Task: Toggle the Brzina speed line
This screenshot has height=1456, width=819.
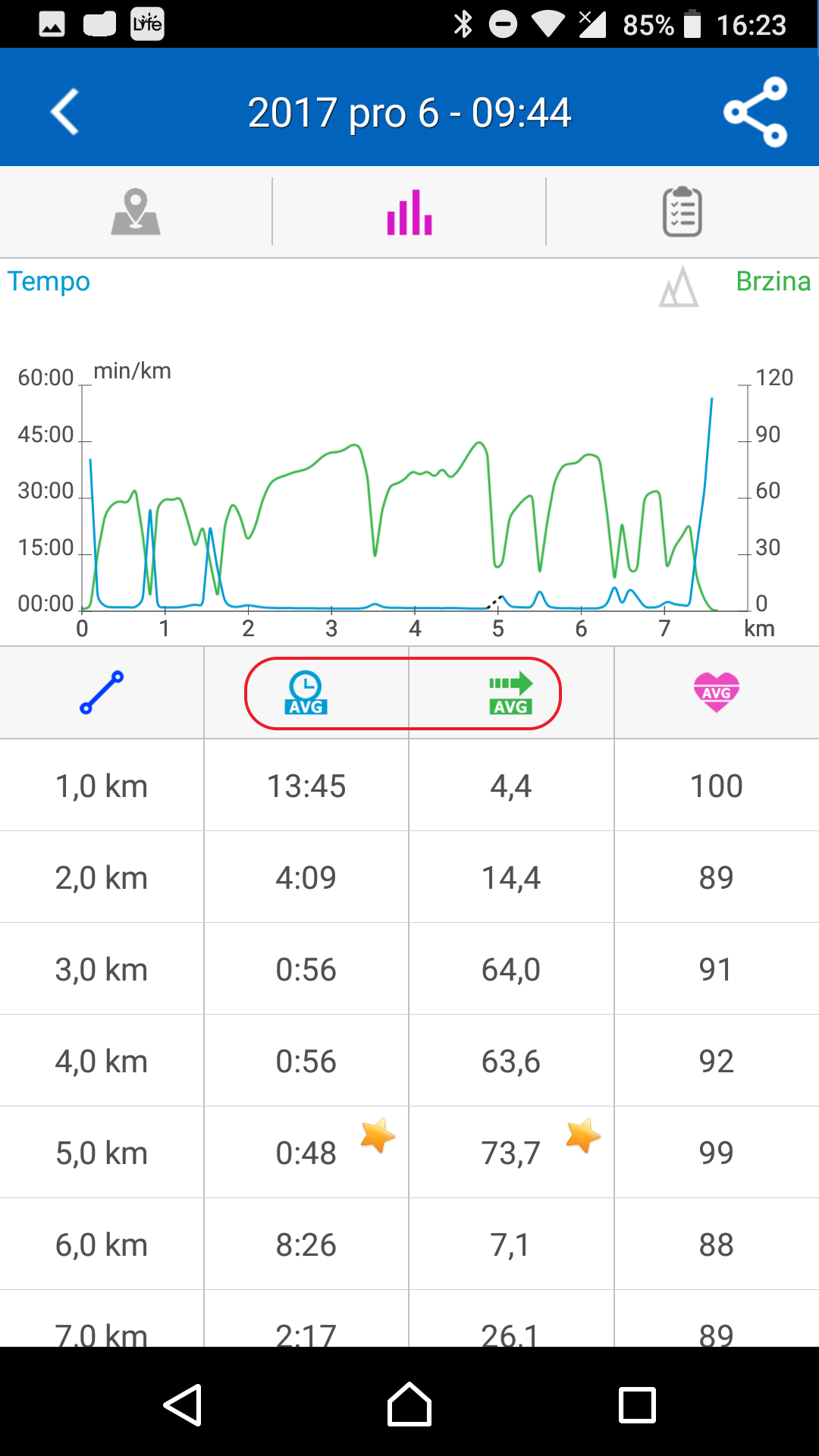Action: click(x=773, y=281)
